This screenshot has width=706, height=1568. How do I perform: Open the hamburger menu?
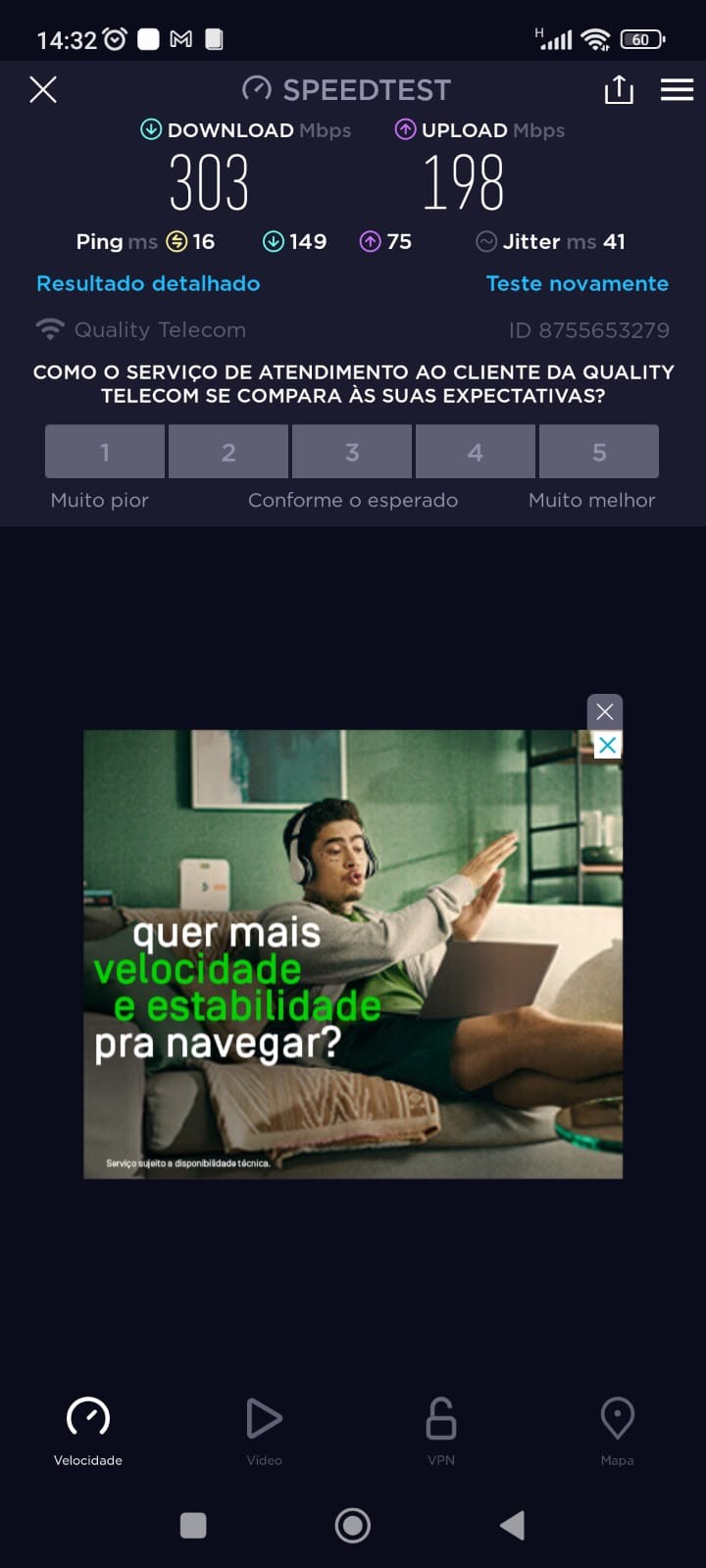tap(677, 90)
